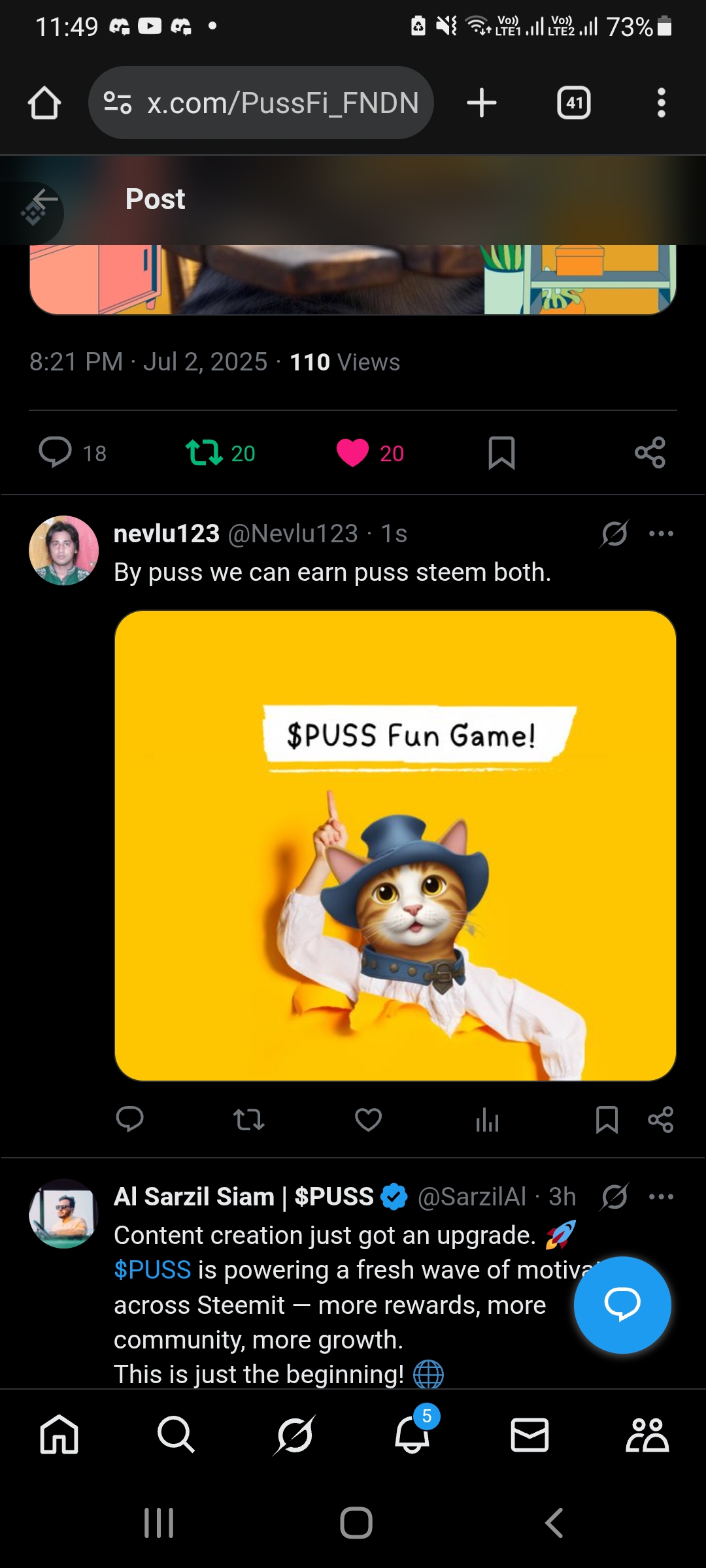Screen dimensions: 706x1568
Task: Open a new browser tab
Action: 482,103
